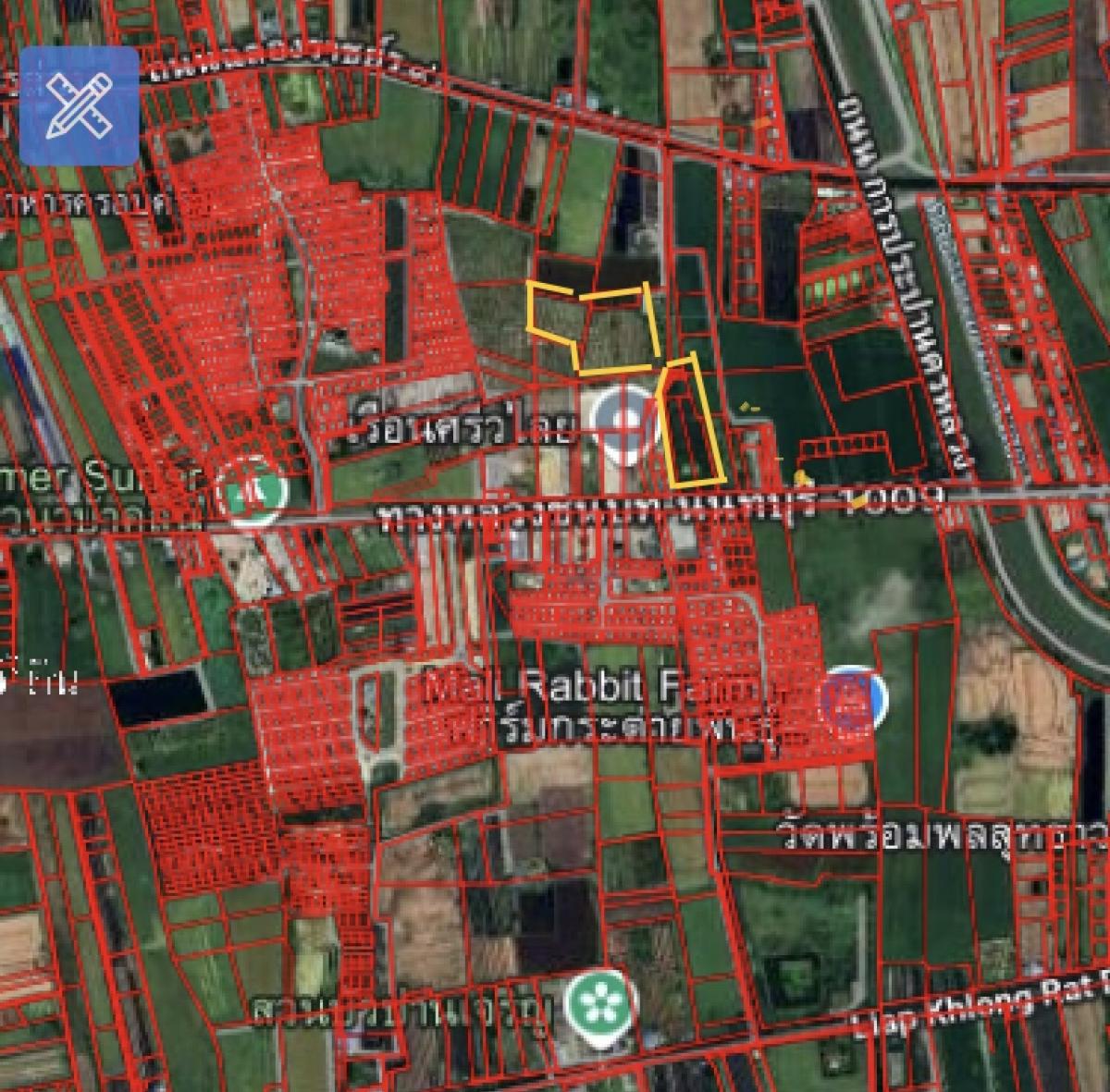Image resolution: width=1110 pixels, height=1092 pixels.
Task: Open the green marker next to Farmer Super
Action: (x=252, y=491)
